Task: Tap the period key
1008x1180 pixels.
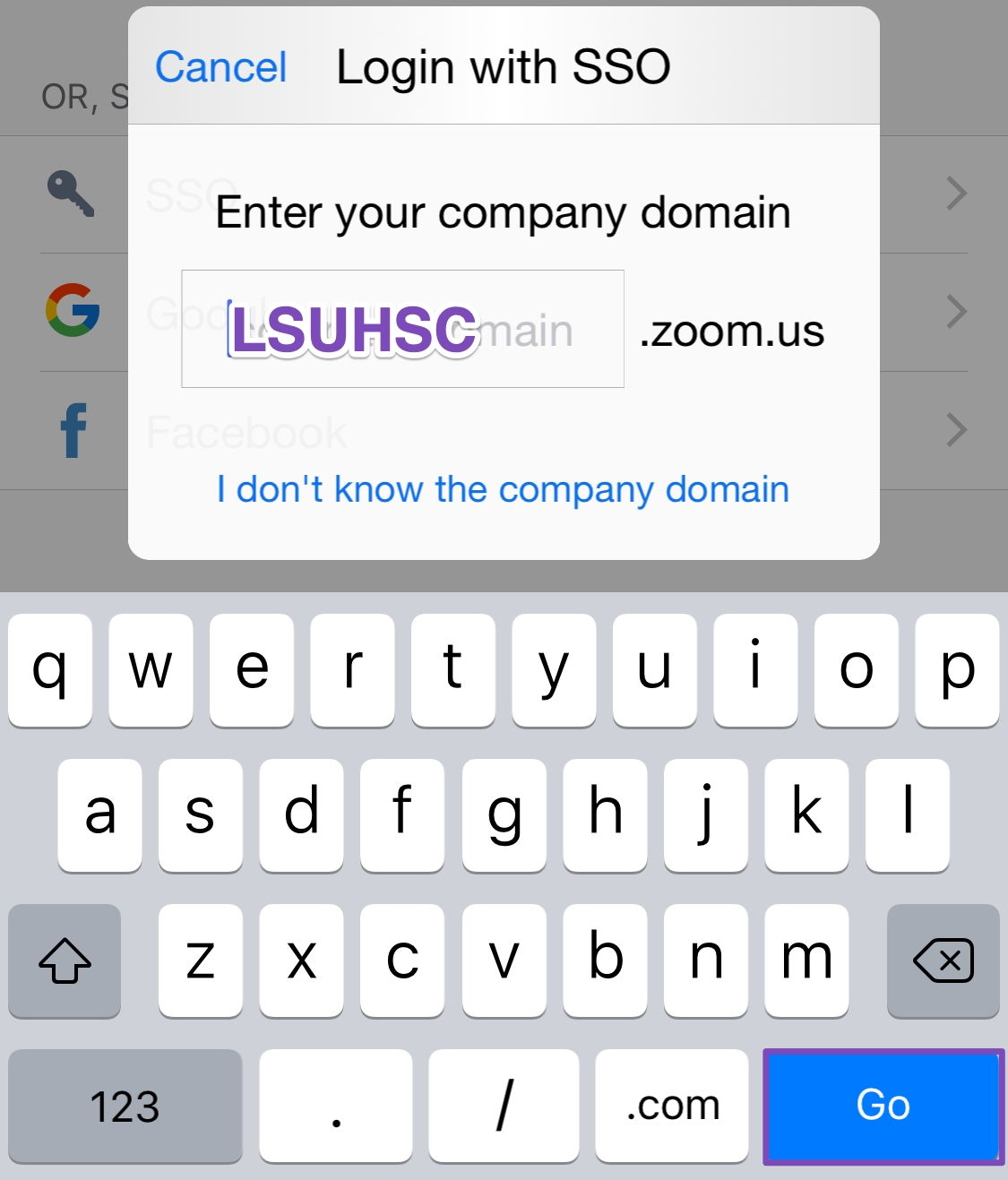Action: (x=336, y=1106)
